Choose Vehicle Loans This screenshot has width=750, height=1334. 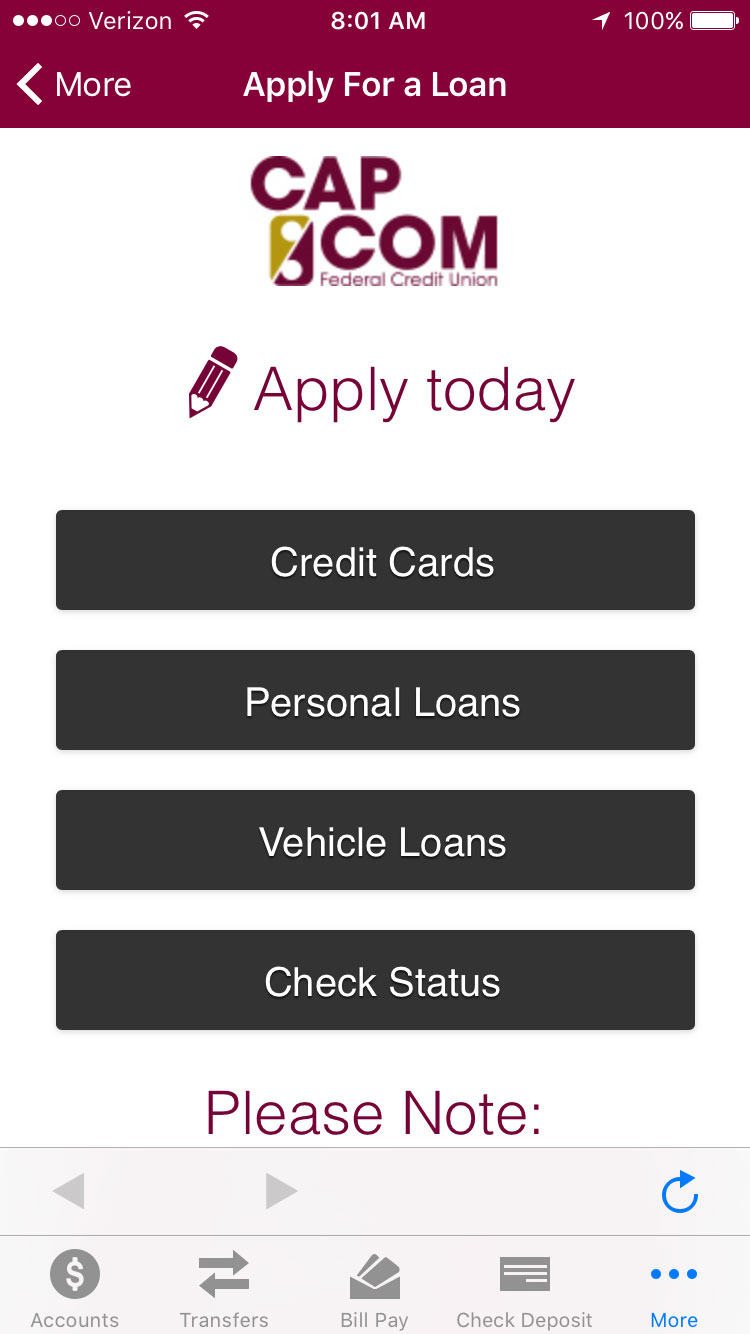coord(375,840)
